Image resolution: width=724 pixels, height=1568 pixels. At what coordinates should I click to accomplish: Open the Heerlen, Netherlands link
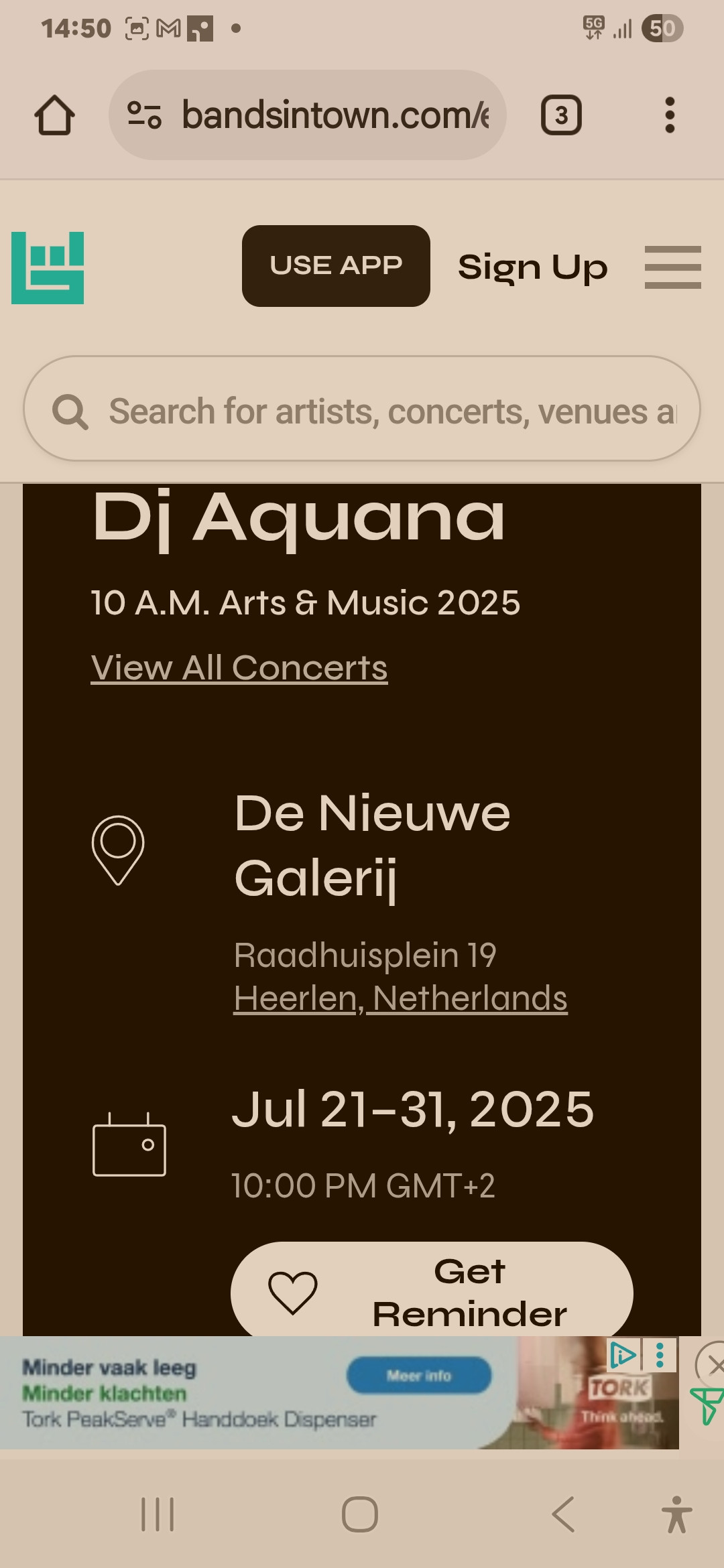(400, 998)
